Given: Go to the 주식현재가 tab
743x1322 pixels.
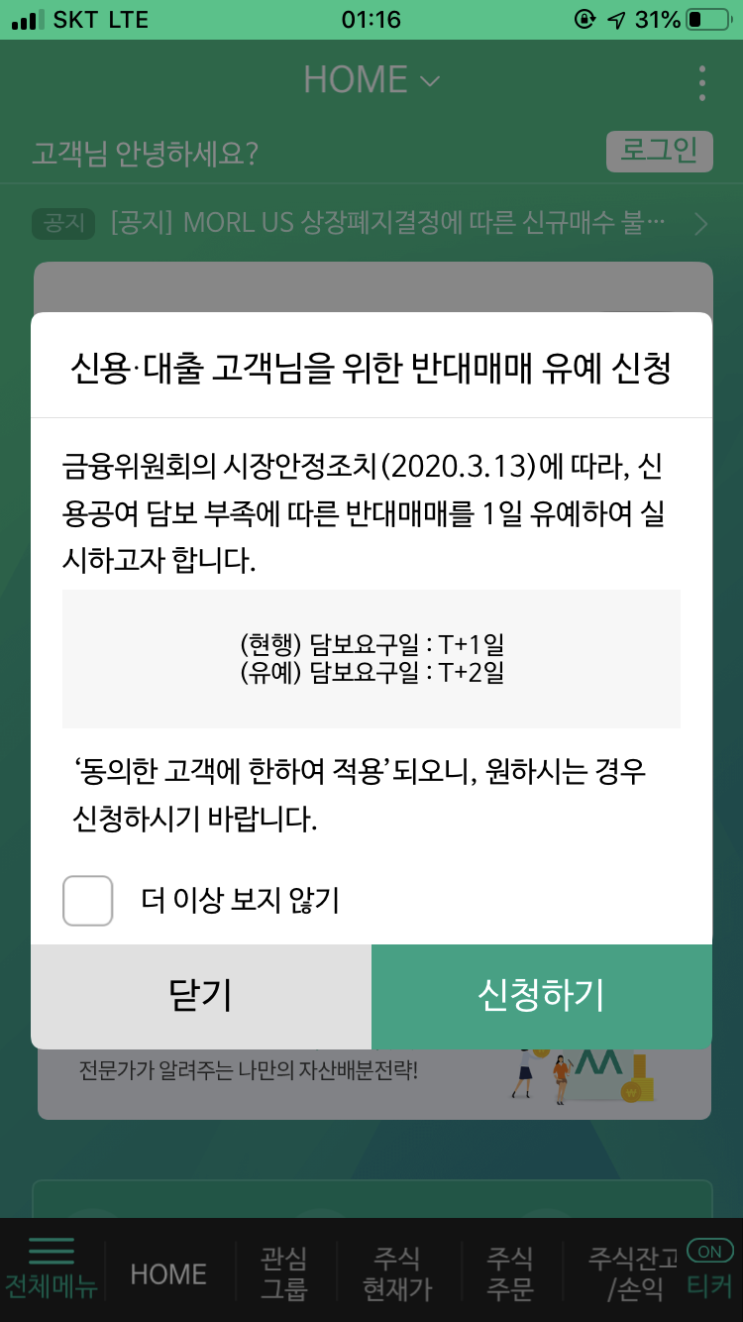Looking at the screenshot, I should pyautogui.click(x=397, y=1273).
